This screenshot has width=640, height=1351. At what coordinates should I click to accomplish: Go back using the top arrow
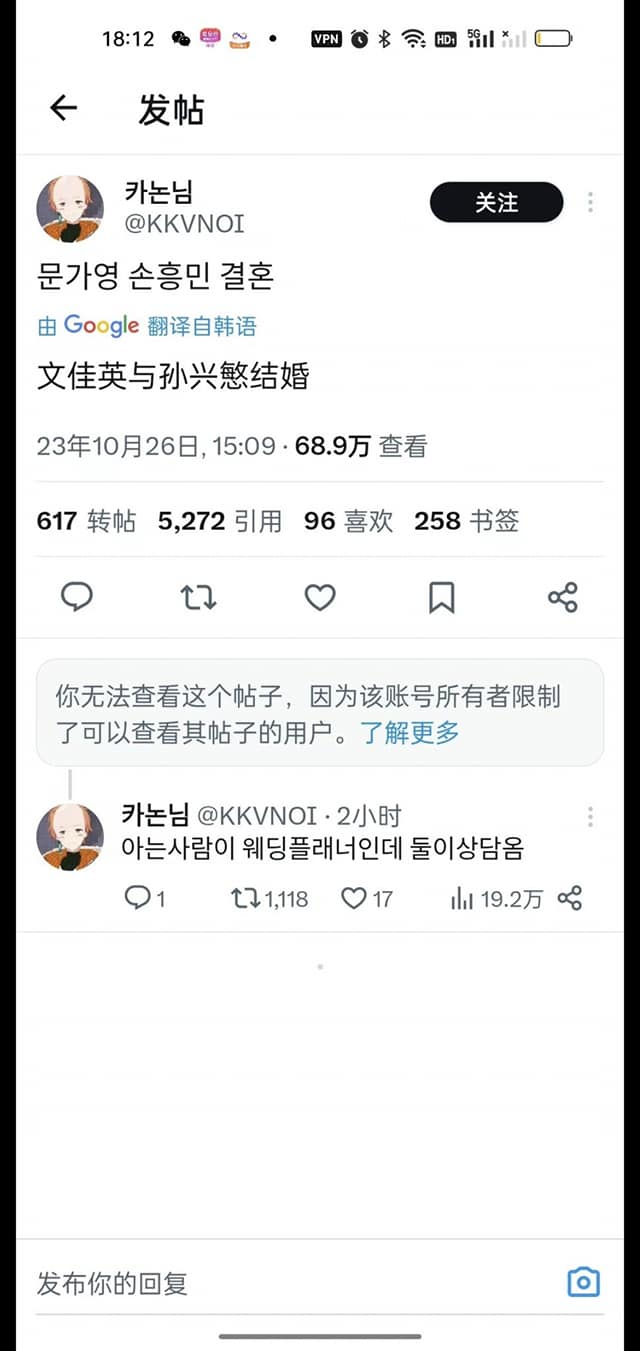click(x=63, y=108)
